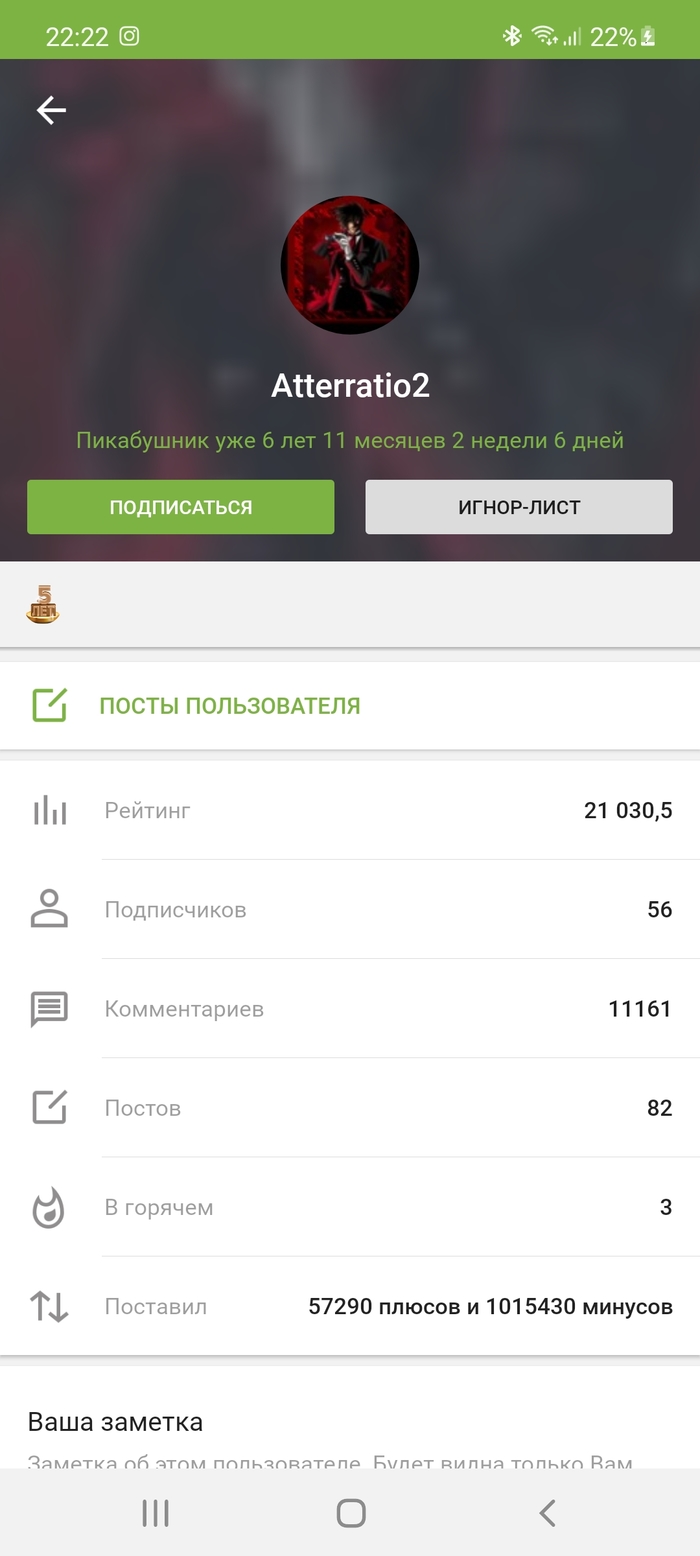Screen dimensions: 700x1556
Task: Subscribe with the ПОДПИСАТЬСЯ button
Action: (181, 507)
